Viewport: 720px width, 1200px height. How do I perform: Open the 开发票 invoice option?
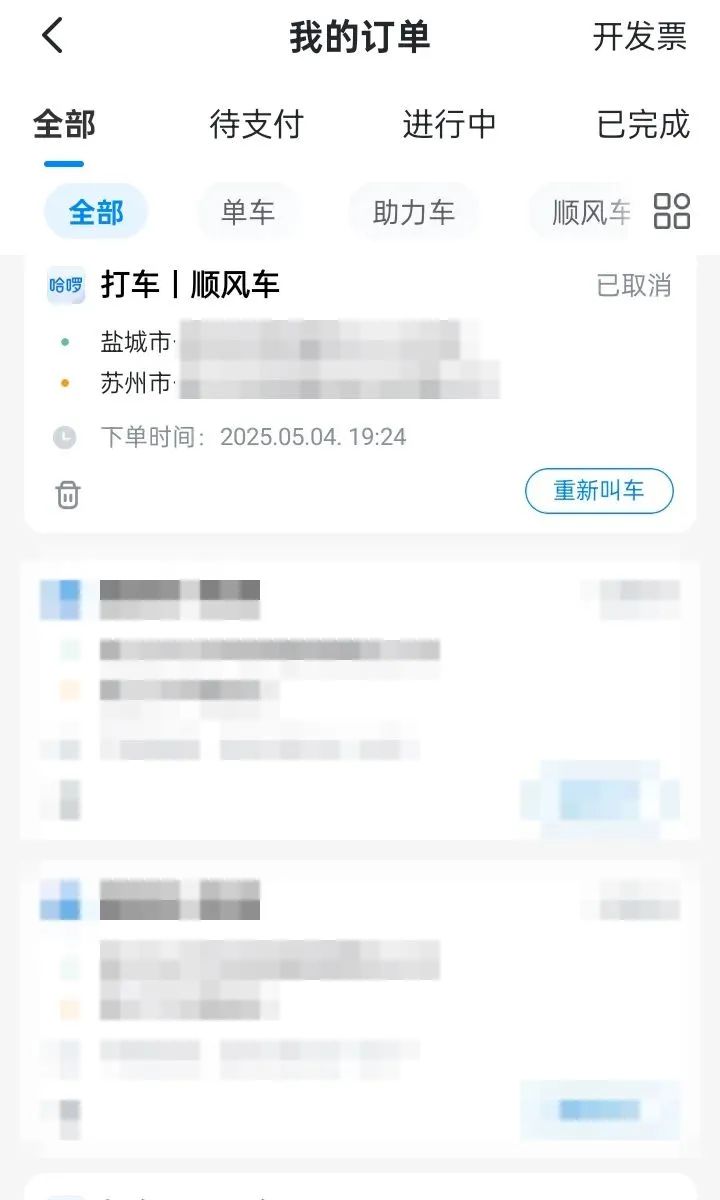tap(639, 37)
